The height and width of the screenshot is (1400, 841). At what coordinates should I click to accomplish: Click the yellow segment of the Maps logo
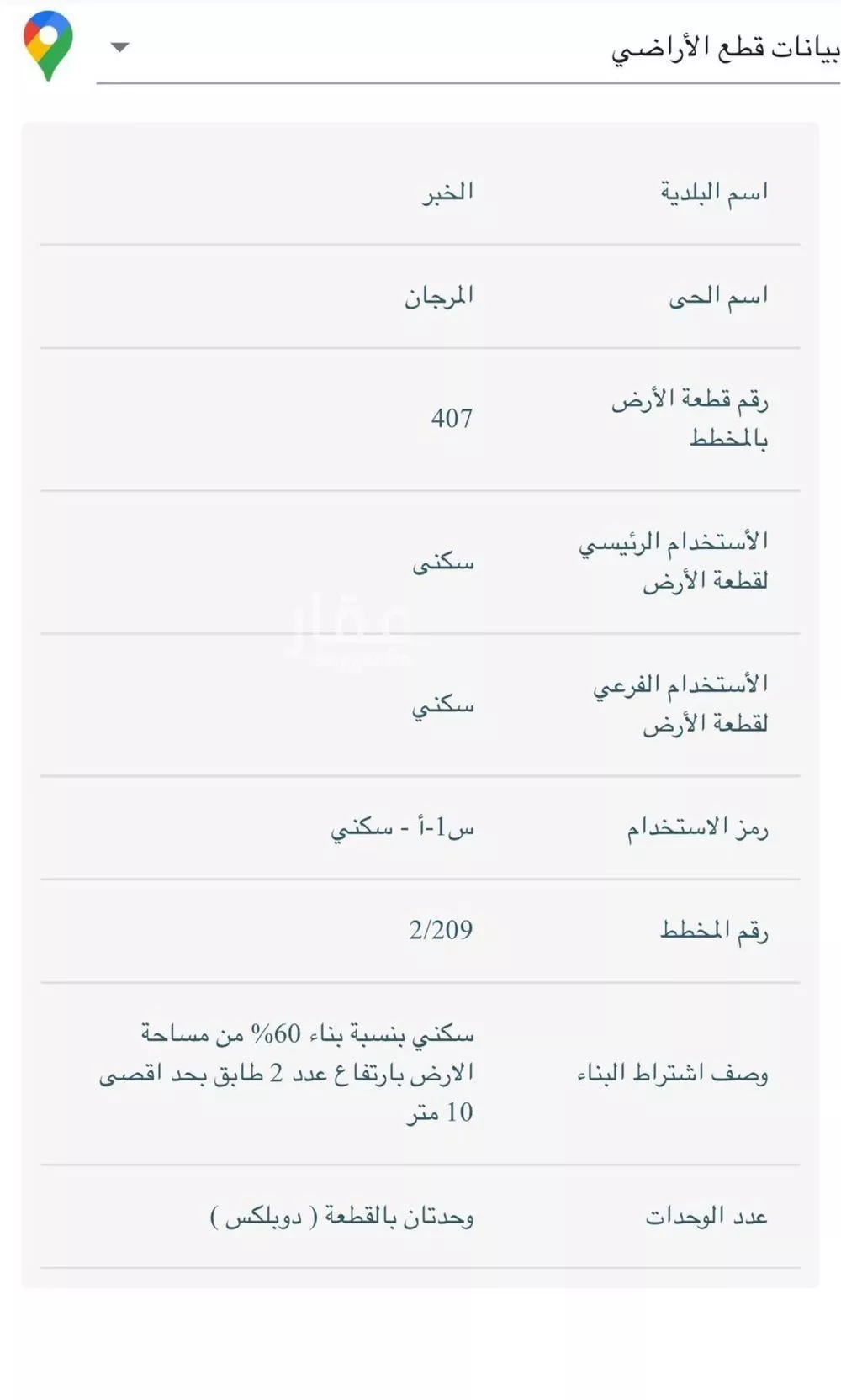click(x=37, y=49)
